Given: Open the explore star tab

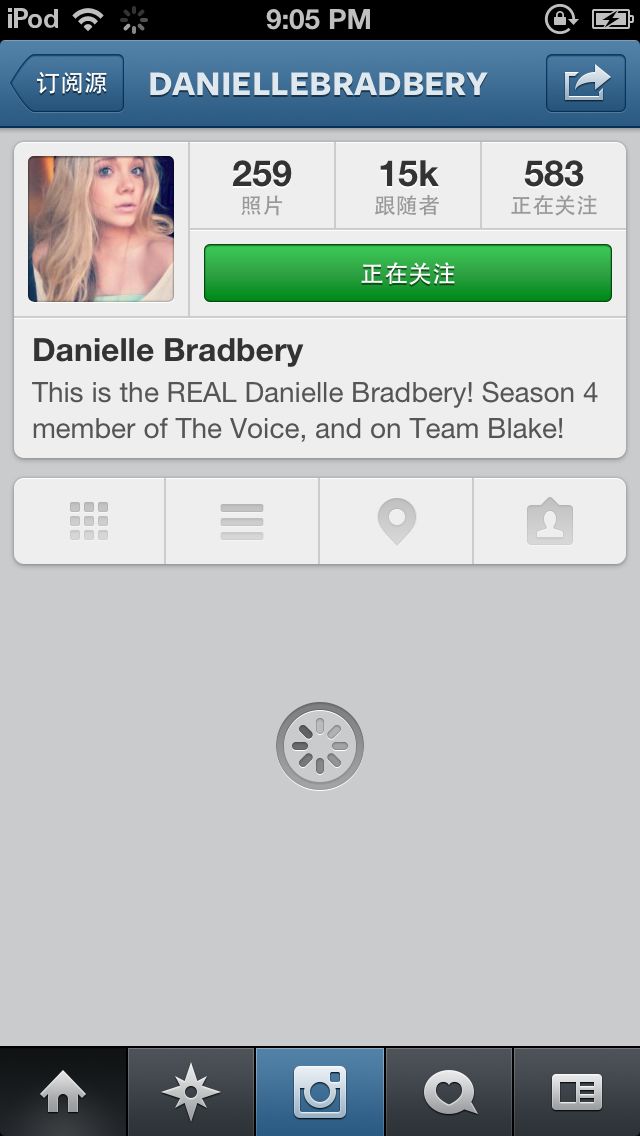Looking at the screenshot, I should click(191, 1092).
